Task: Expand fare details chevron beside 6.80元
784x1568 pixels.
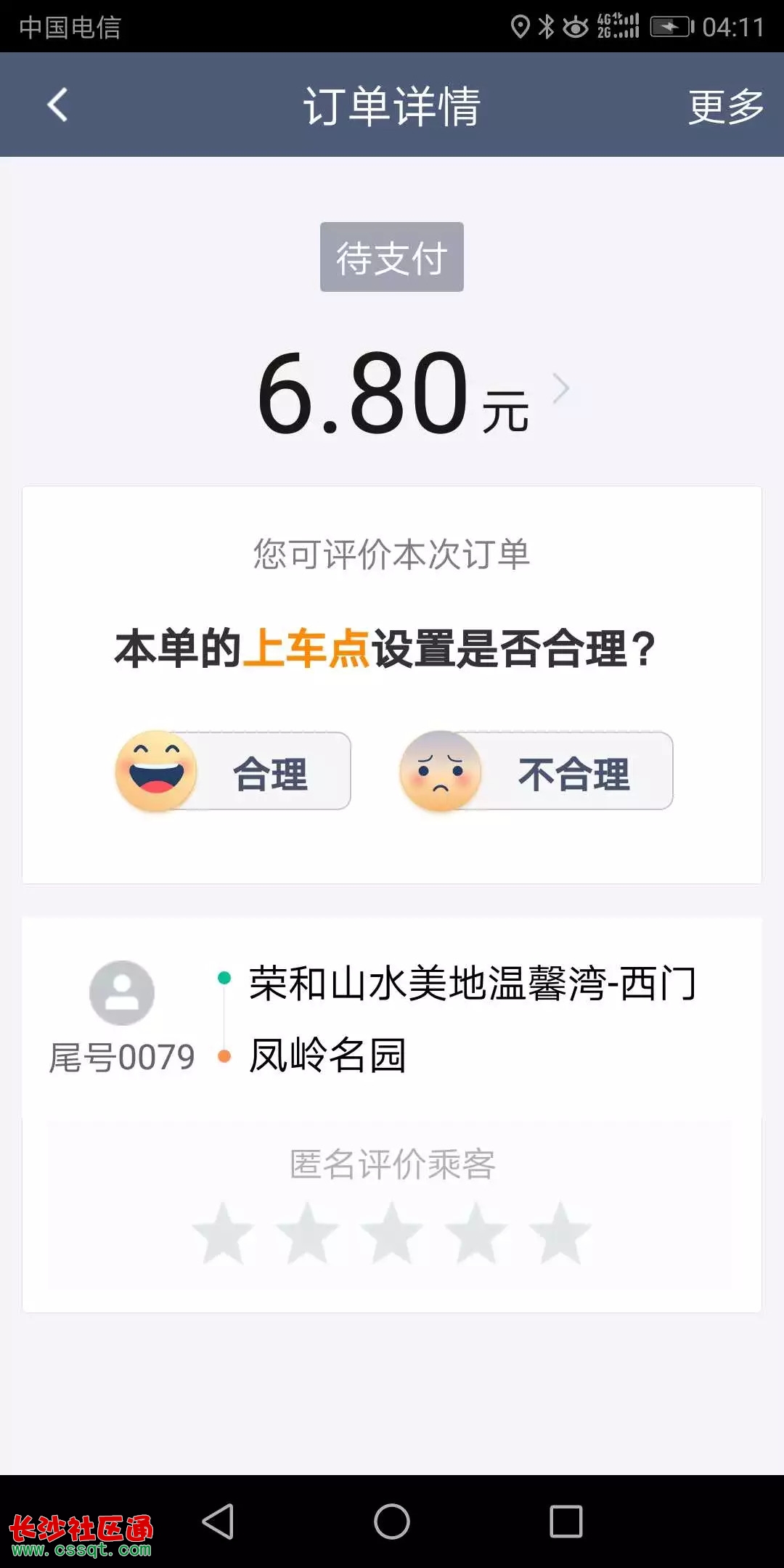Action: (x=561, y=389)
